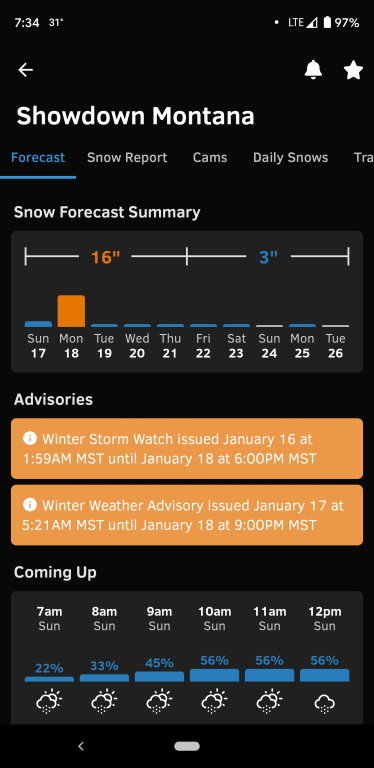Open the Winter Weather Advisory card
The image size is (374, 768).
click(x=187, y=515)
